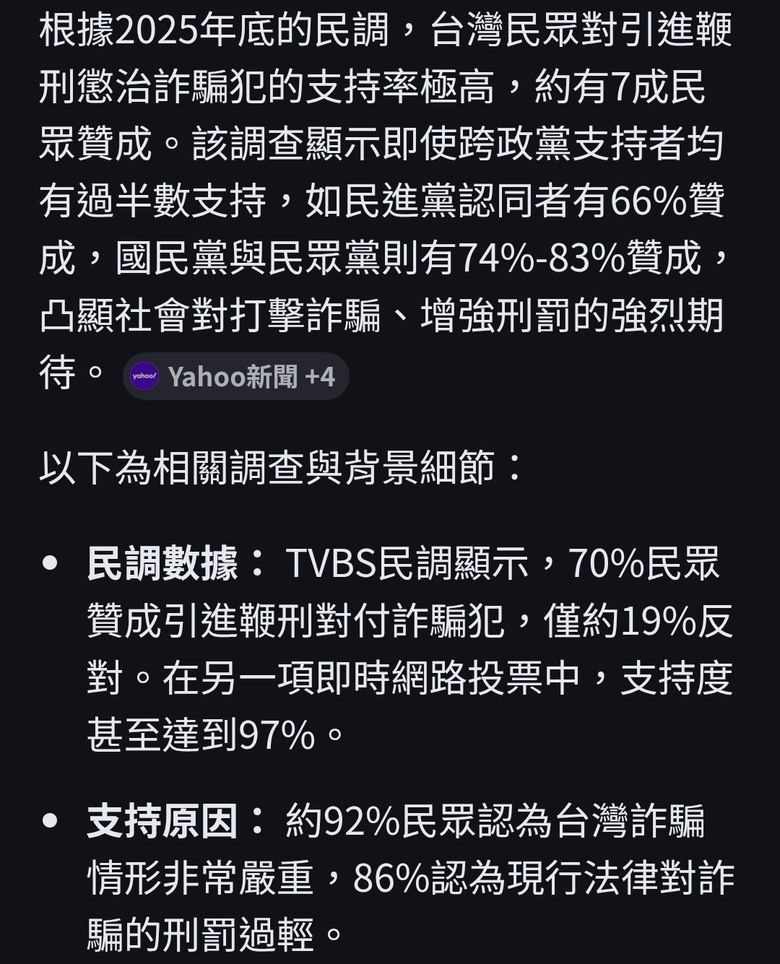This screenshot has width=780, height=964.
Task: Open the Yahoo新聞 +4 source chip
Action: (x=236, y=377)
